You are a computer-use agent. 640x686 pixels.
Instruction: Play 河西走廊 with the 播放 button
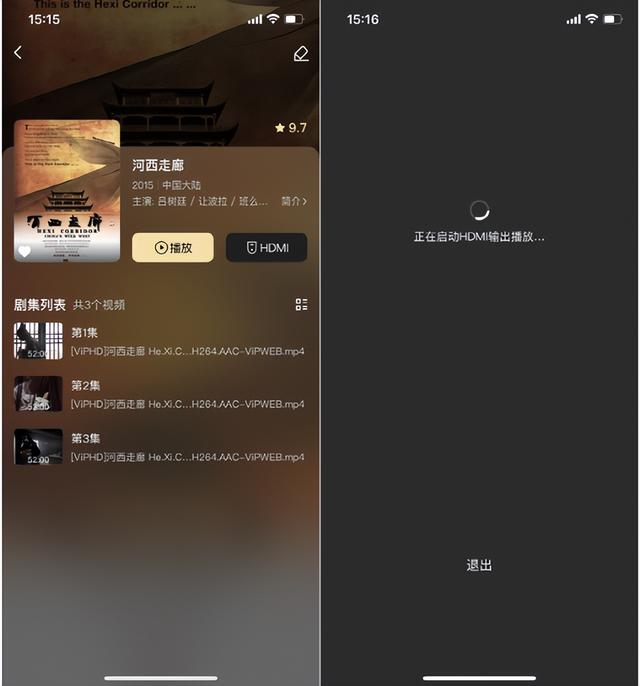(173, 247)
